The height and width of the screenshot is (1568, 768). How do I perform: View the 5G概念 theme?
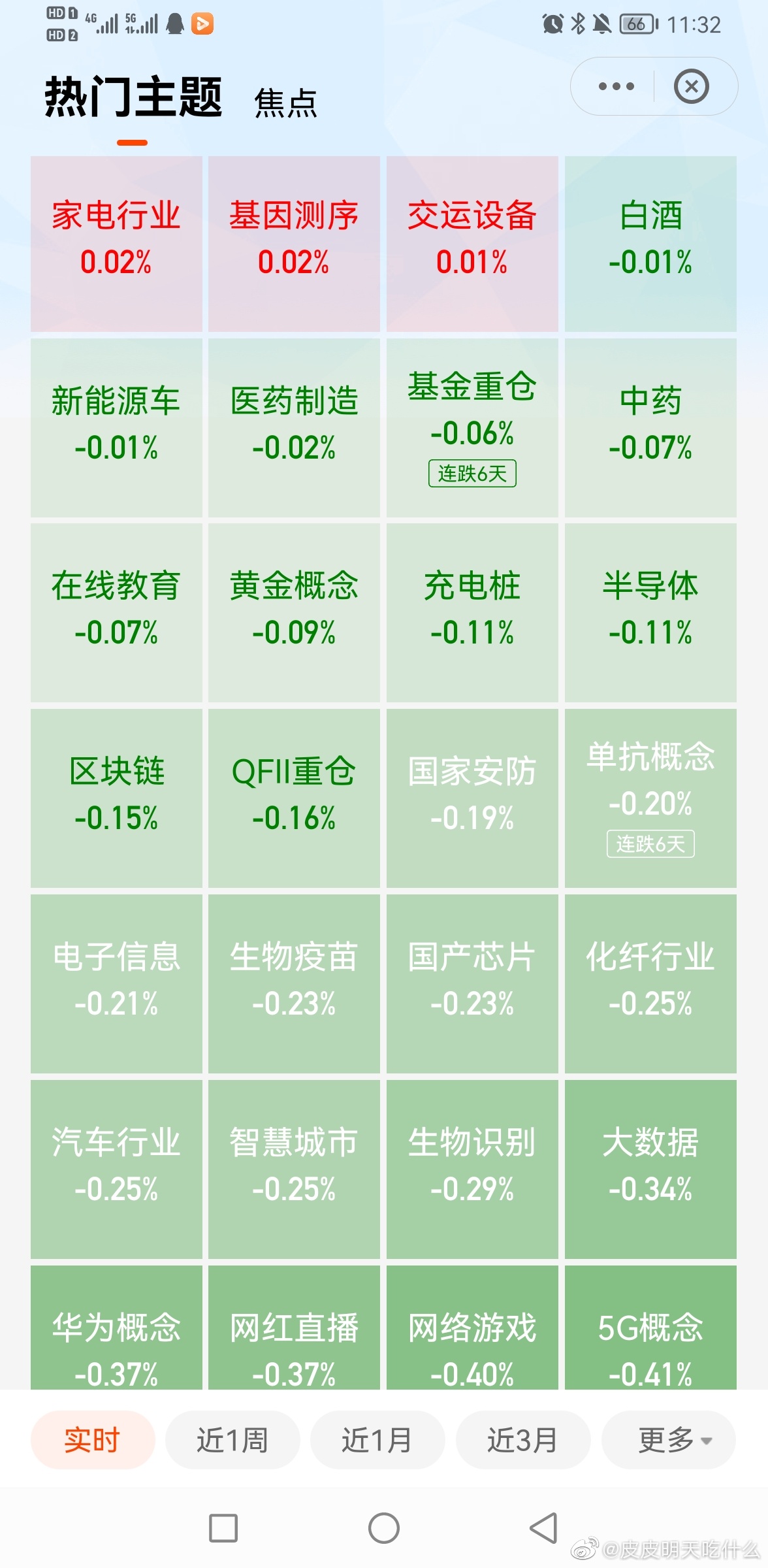point(650,1328)
